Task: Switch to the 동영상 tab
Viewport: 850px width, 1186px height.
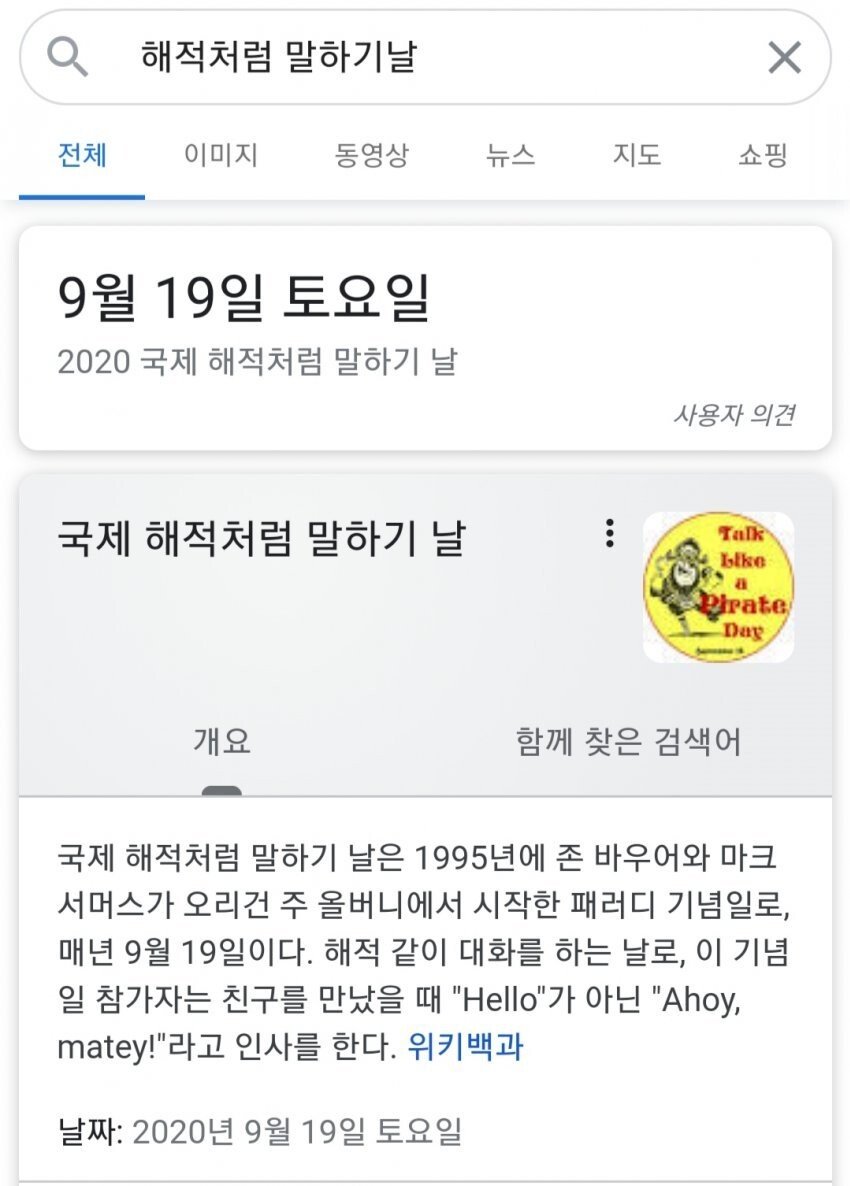Action: [x=371, y=155]
